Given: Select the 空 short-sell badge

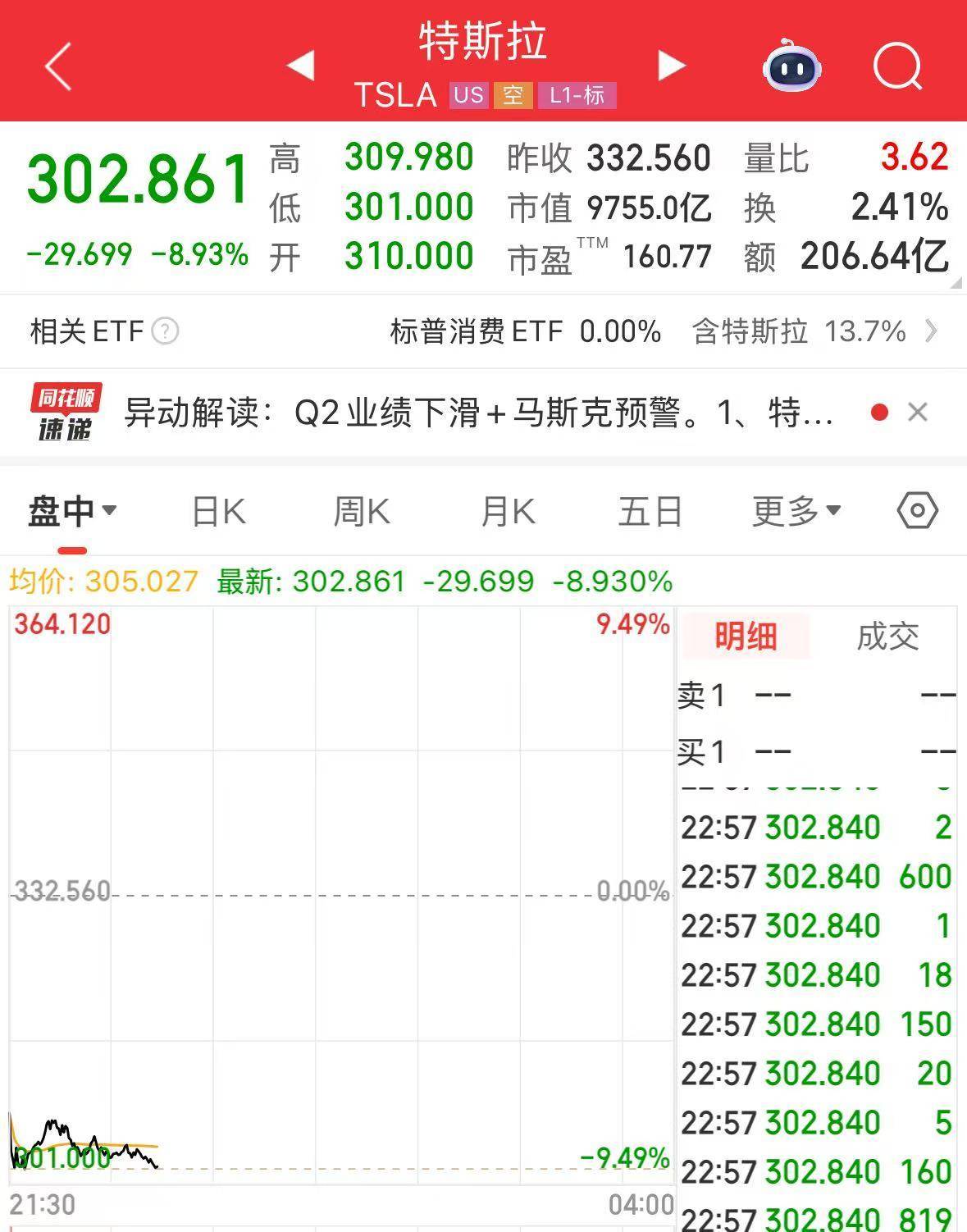Looking at the screenshot, I should (x=513, y=95).
